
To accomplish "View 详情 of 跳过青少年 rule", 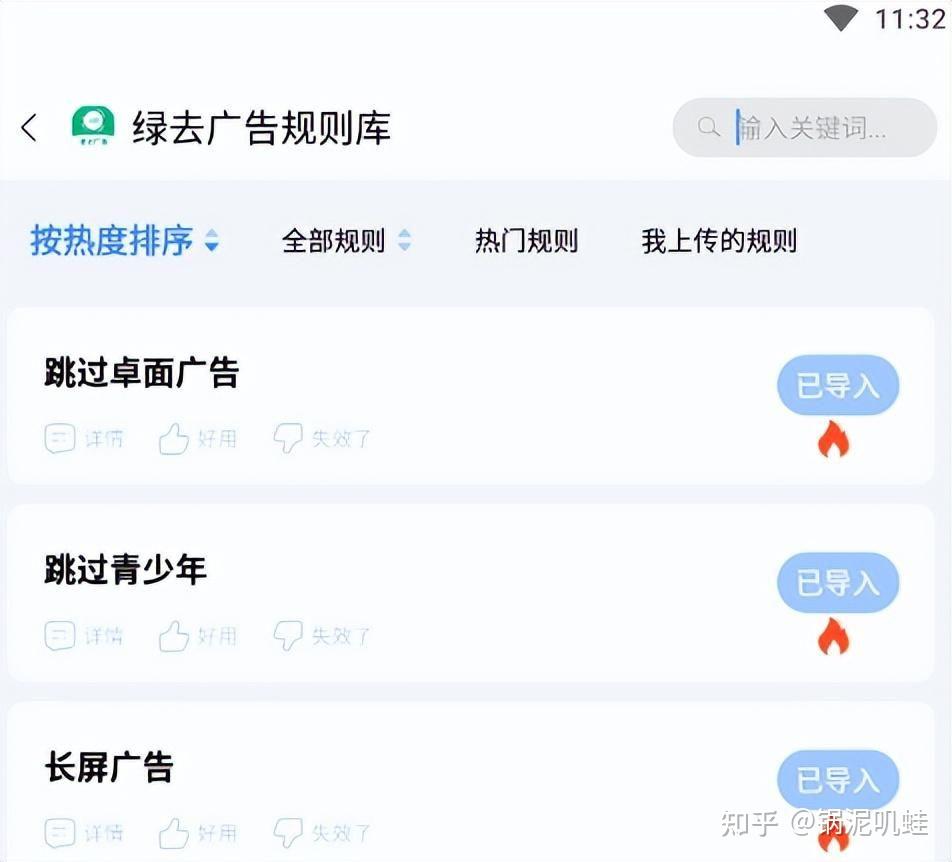I will click(84, 635).
